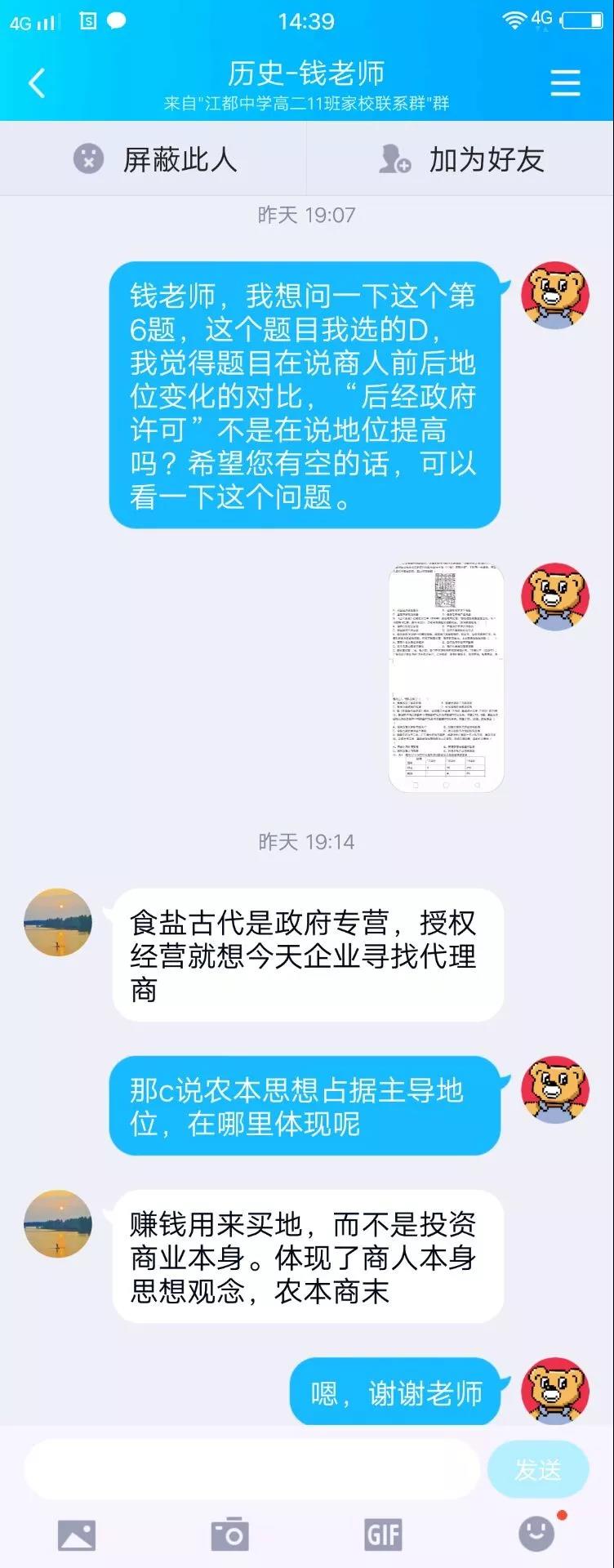View 钱老师's sunset avatar profile

pos(57,922)
